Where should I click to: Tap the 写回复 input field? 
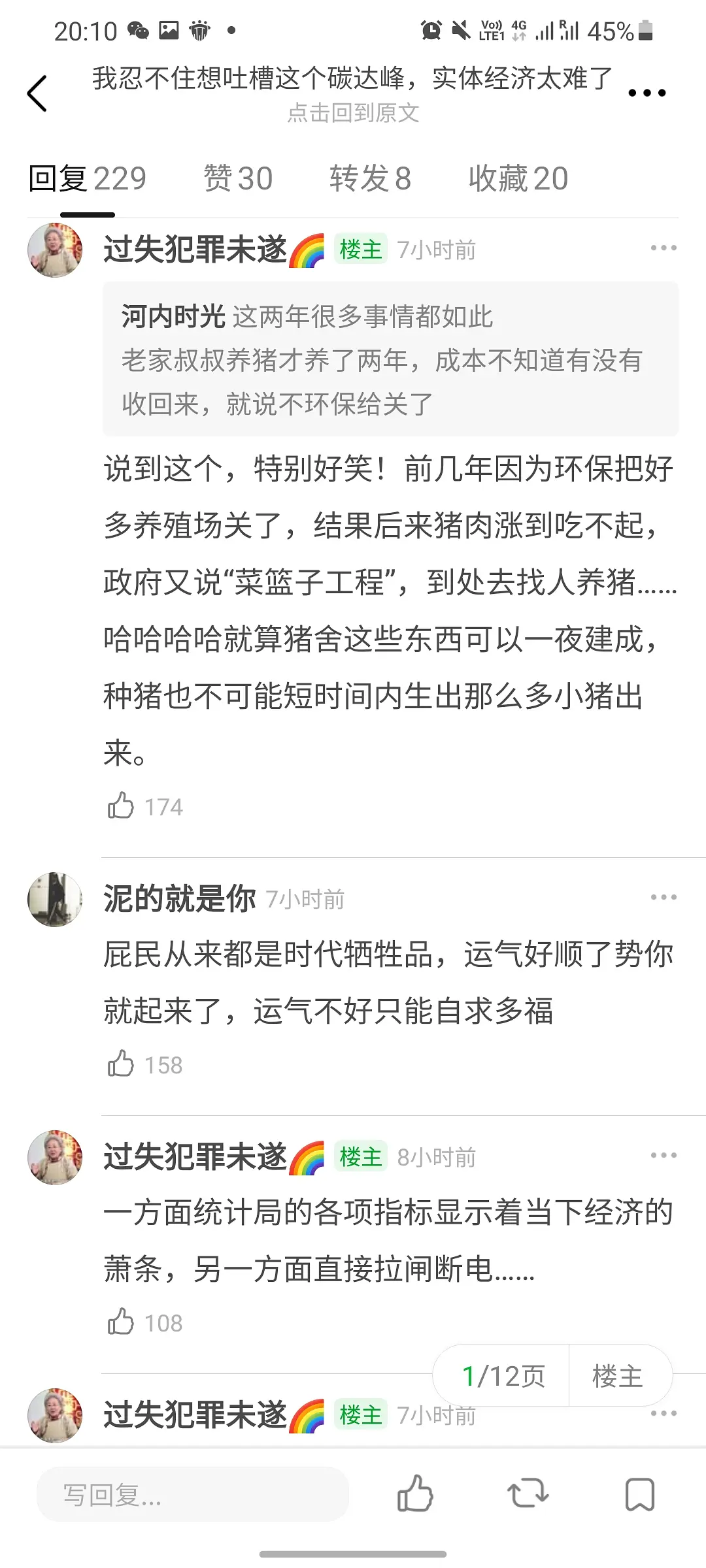click(193, 1494)
